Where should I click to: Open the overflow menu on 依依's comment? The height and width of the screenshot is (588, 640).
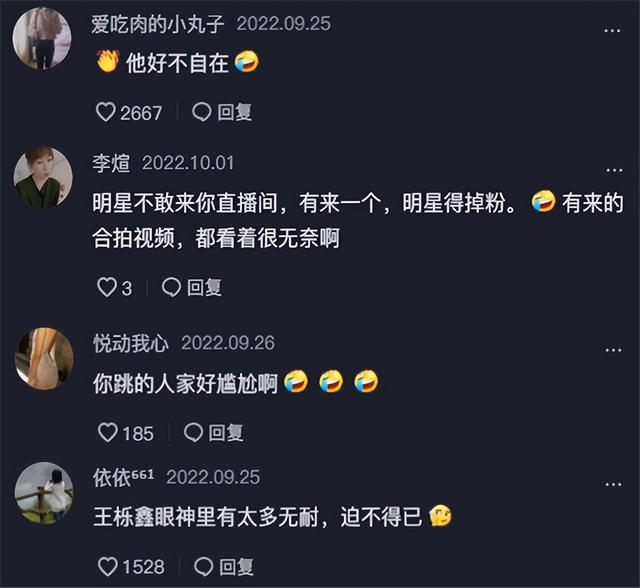tap(612, 484)
